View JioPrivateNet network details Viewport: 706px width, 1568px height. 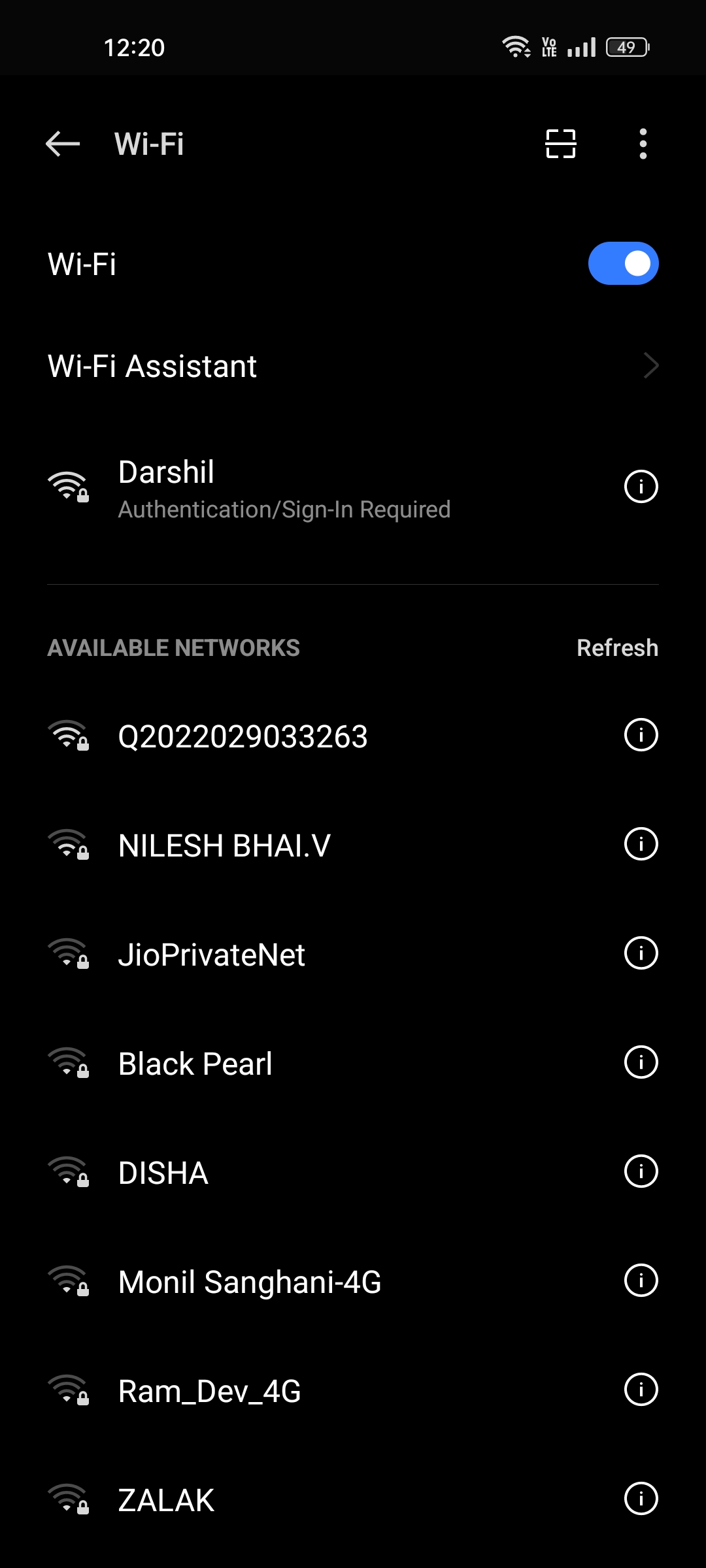641,953
